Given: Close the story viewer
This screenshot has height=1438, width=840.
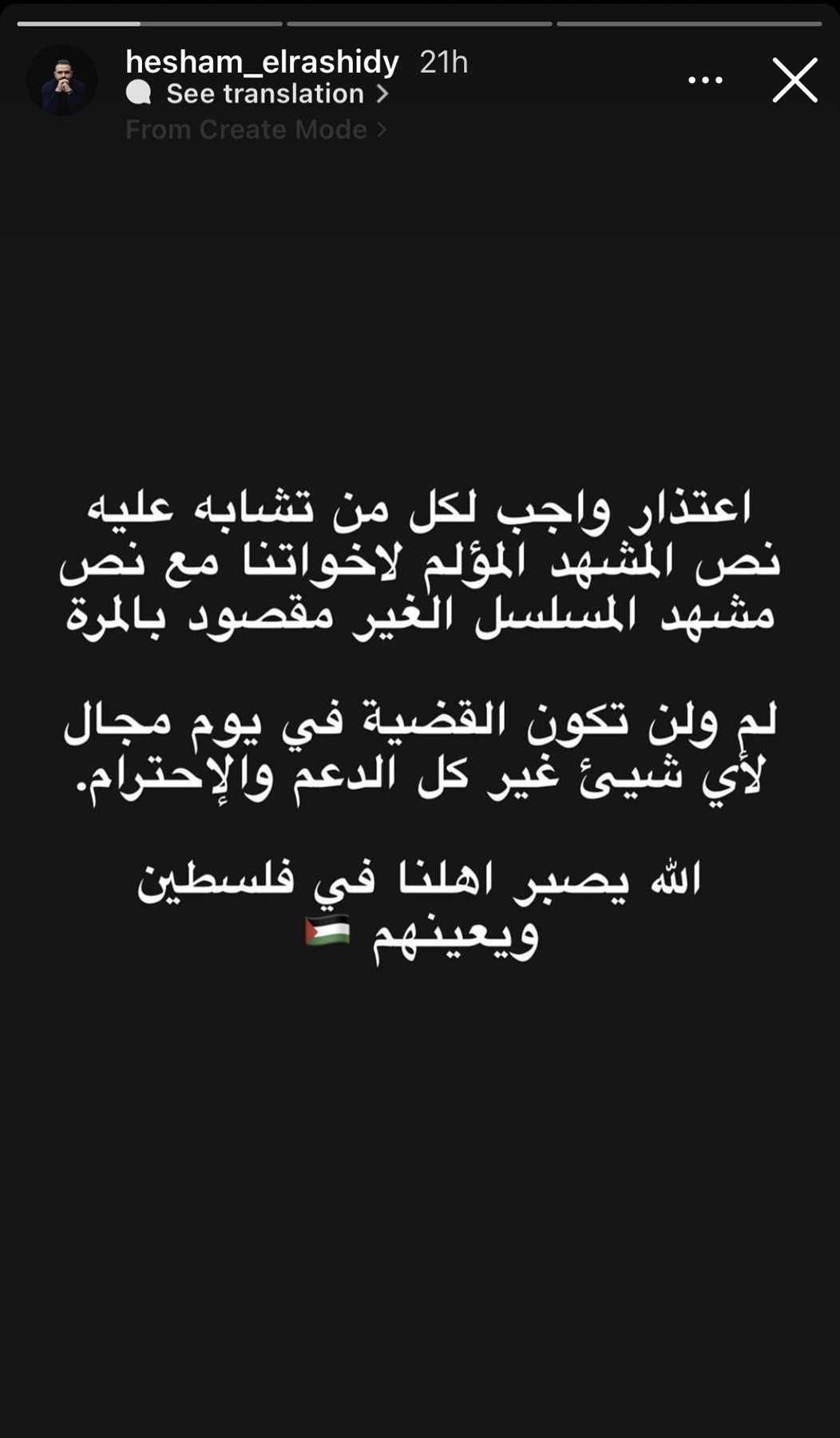Looking at the screenshot, I should [794, 80].
